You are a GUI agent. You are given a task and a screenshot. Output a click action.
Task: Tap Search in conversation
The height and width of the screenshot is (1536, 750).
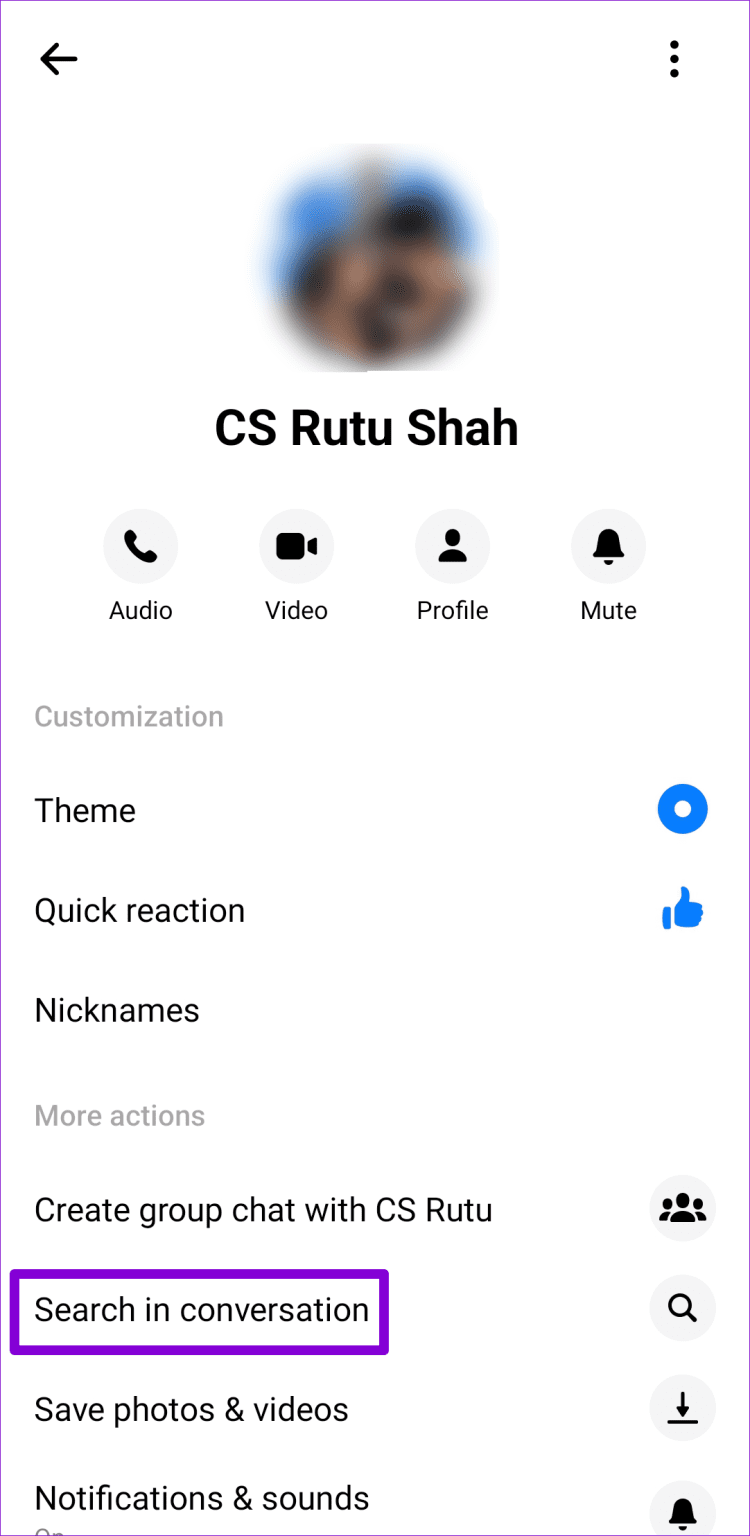point(199,1311)
